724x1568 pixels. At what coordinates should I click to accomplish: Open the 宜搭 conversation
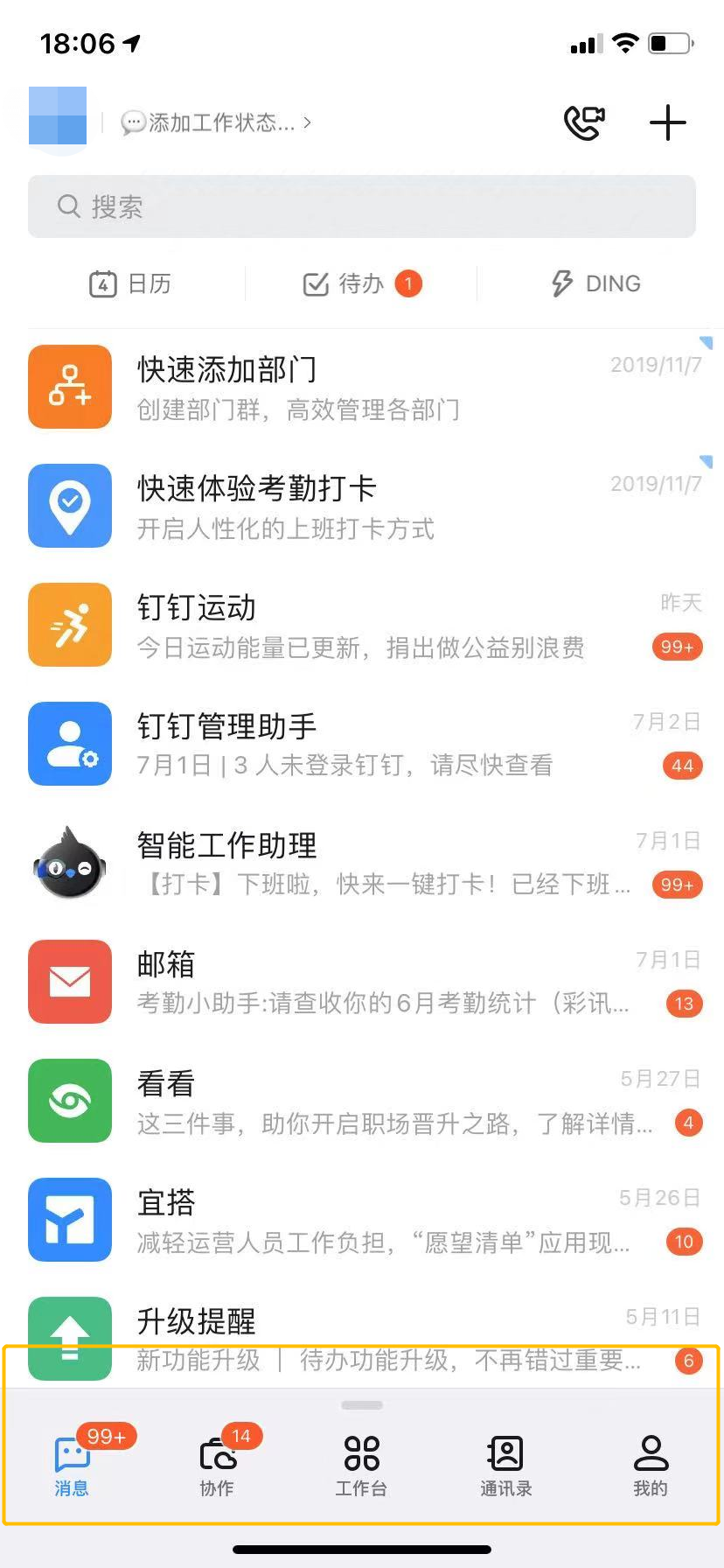pos(362,1220)
